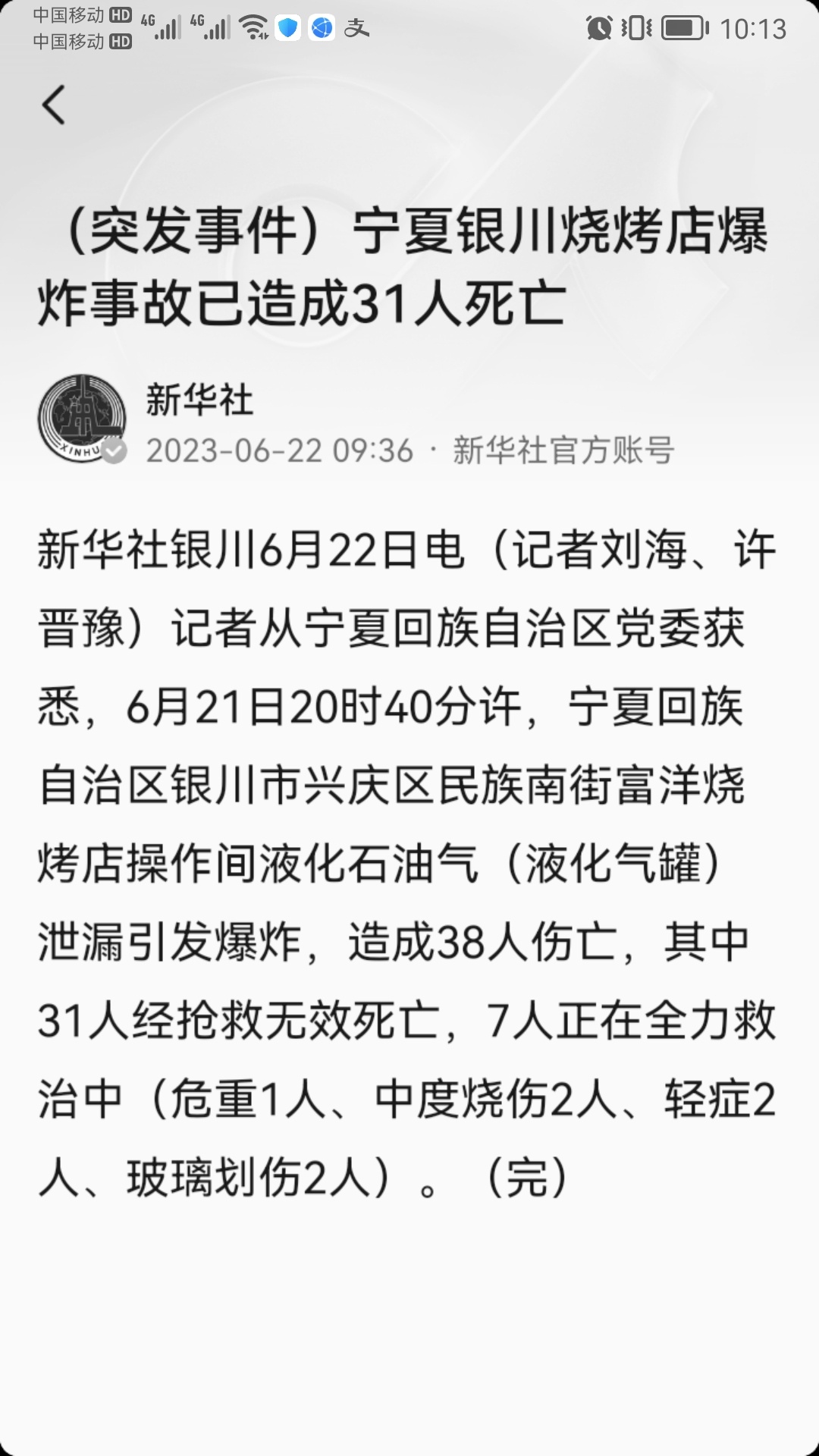Open the 新华社 account name link
The width and height of the screenshot is (819, 1456).
[x=199, y=400]
